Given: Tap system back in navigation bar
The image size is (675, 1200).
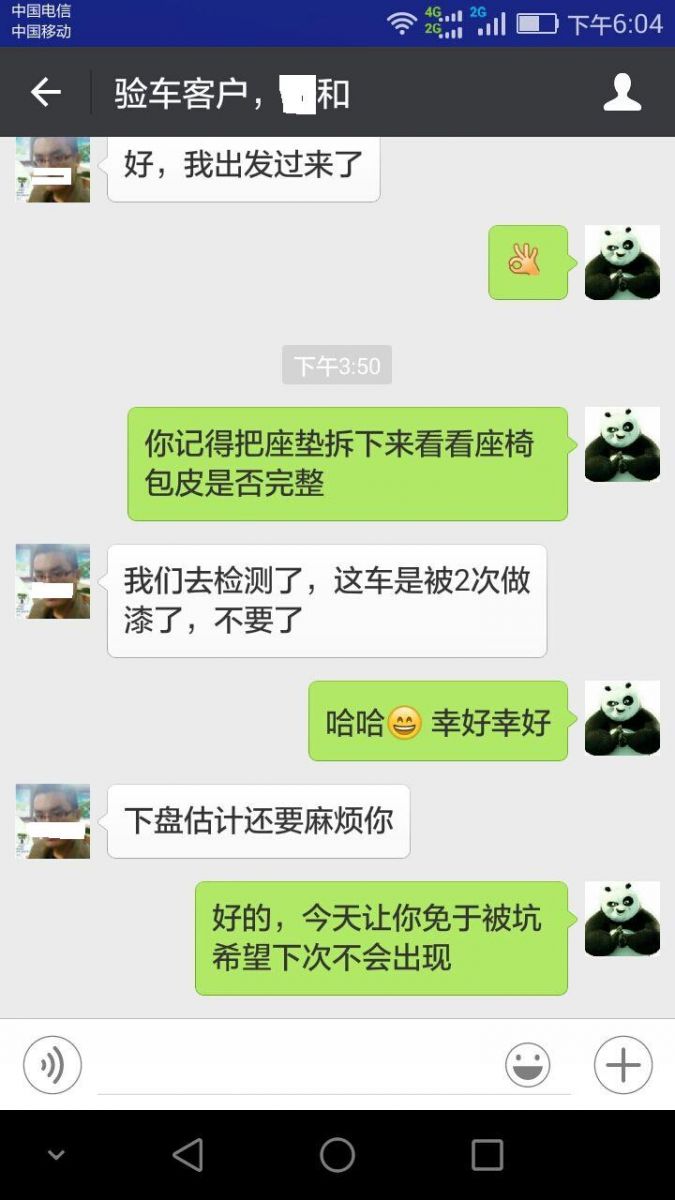Looking at the screenshot, I should (x=187, y=1155).
